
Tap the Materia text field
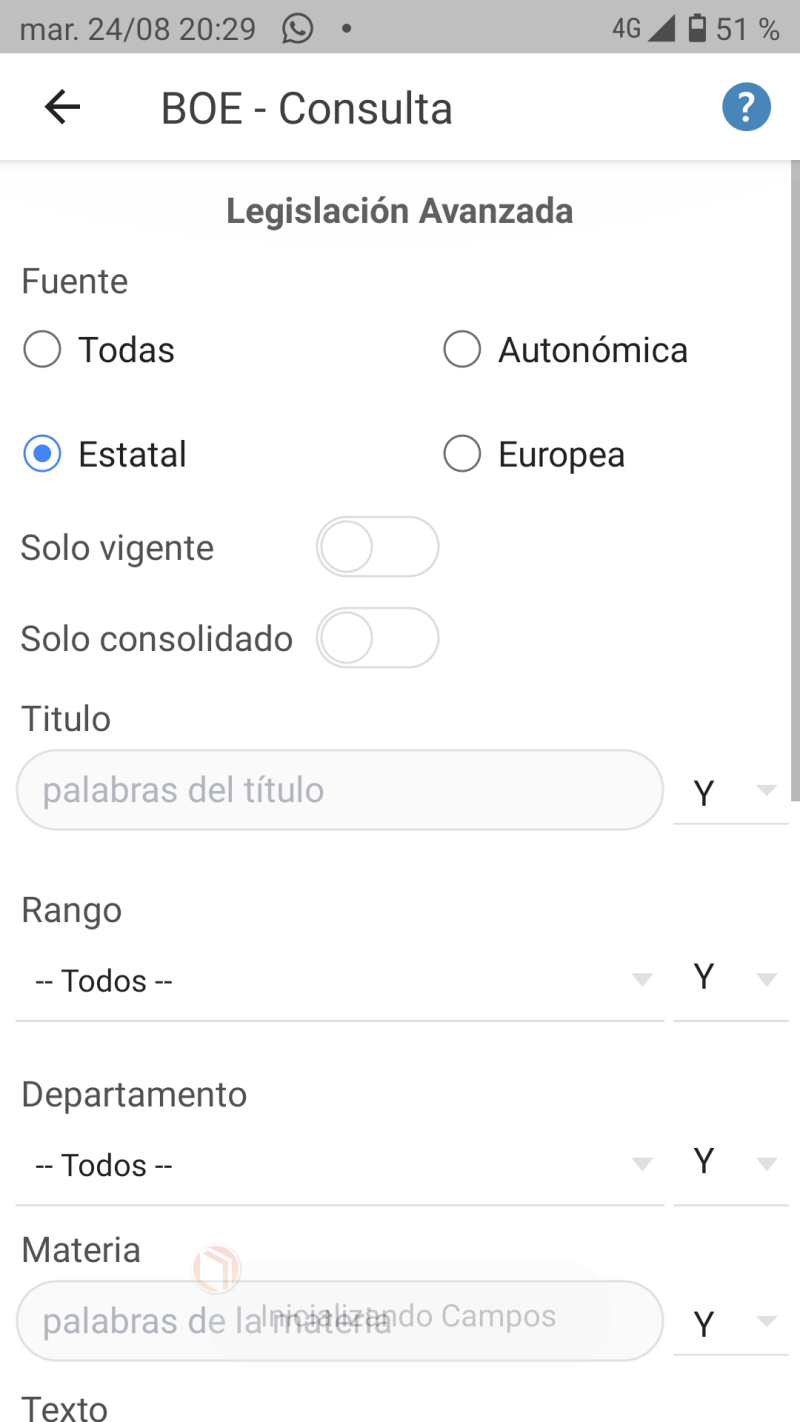point(340,1321)
